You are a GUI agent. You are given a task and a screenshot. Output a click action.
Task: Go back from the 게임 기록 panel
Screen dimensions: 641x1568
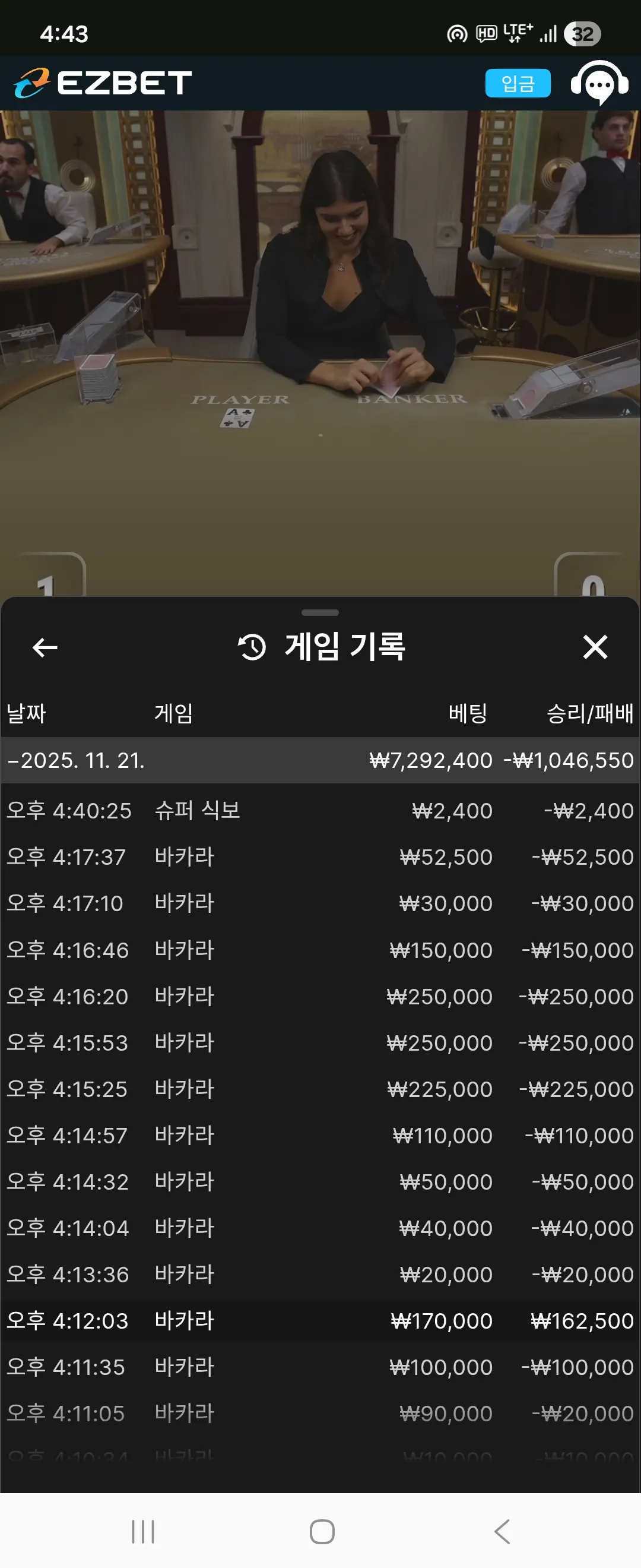(45, 647)
